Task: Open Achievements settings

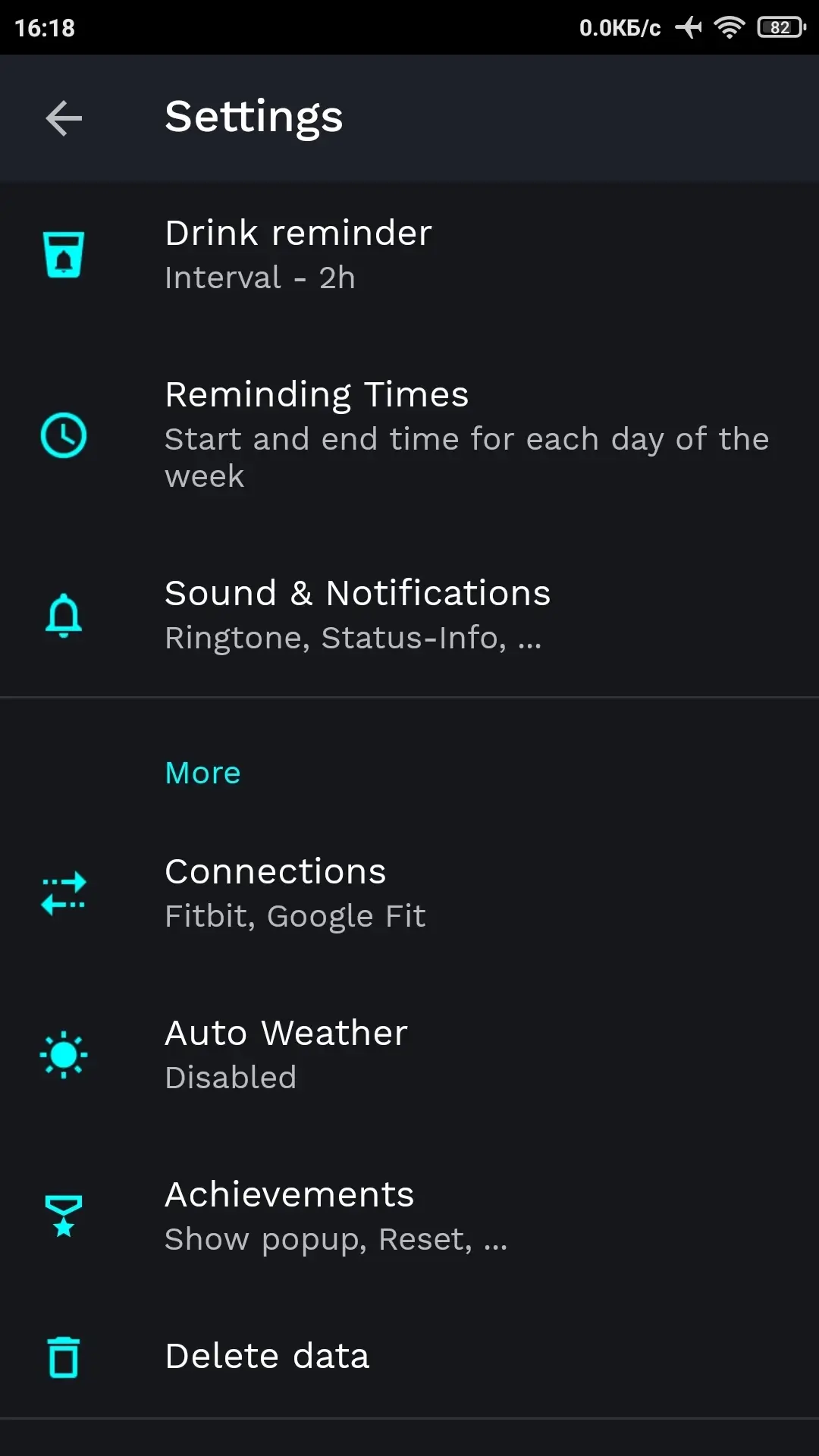Action: point(409,1216)
